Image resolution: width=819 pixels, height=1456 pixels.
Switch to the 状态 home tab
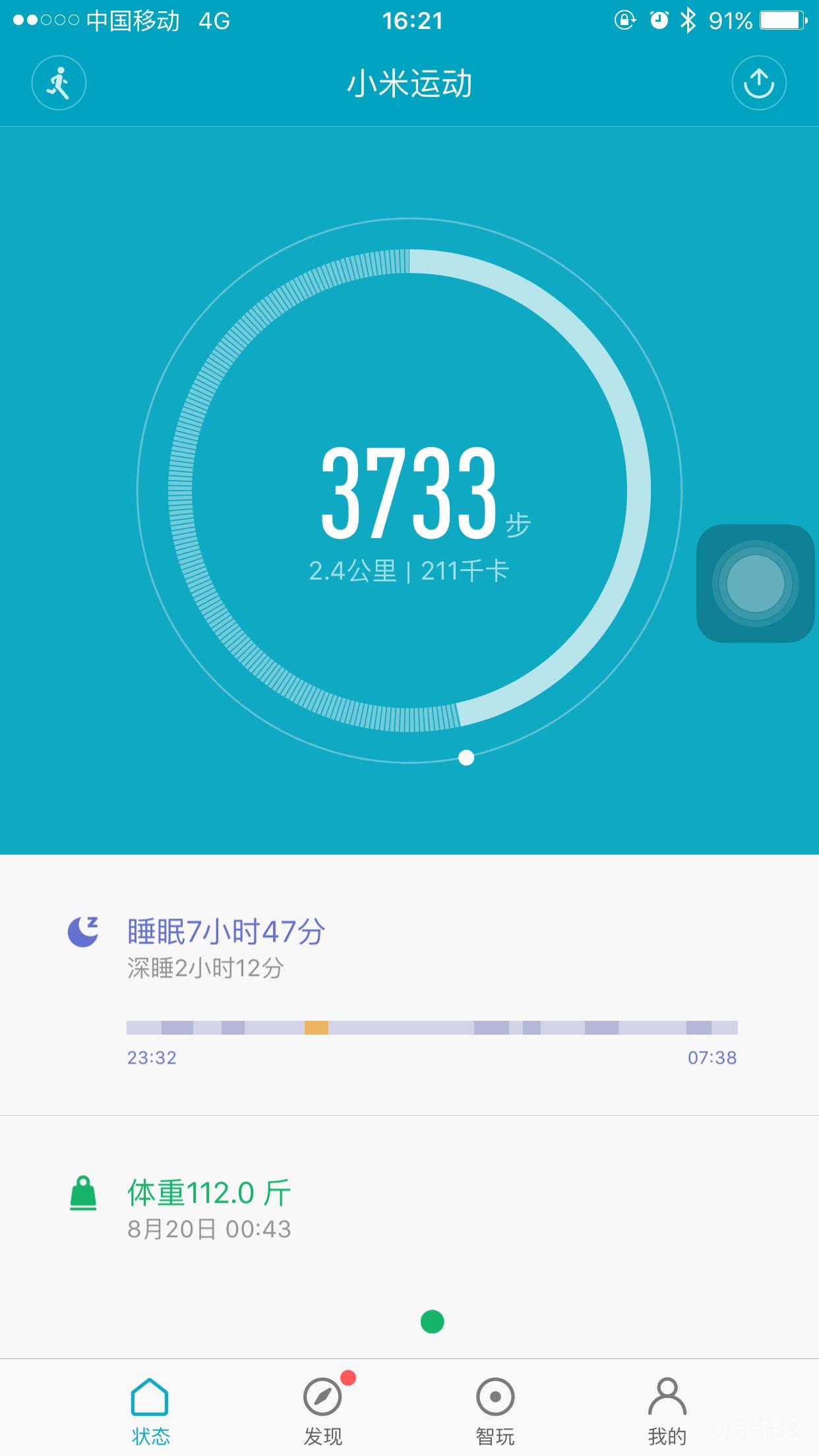pyautogui.click(x=150, y=1405)
